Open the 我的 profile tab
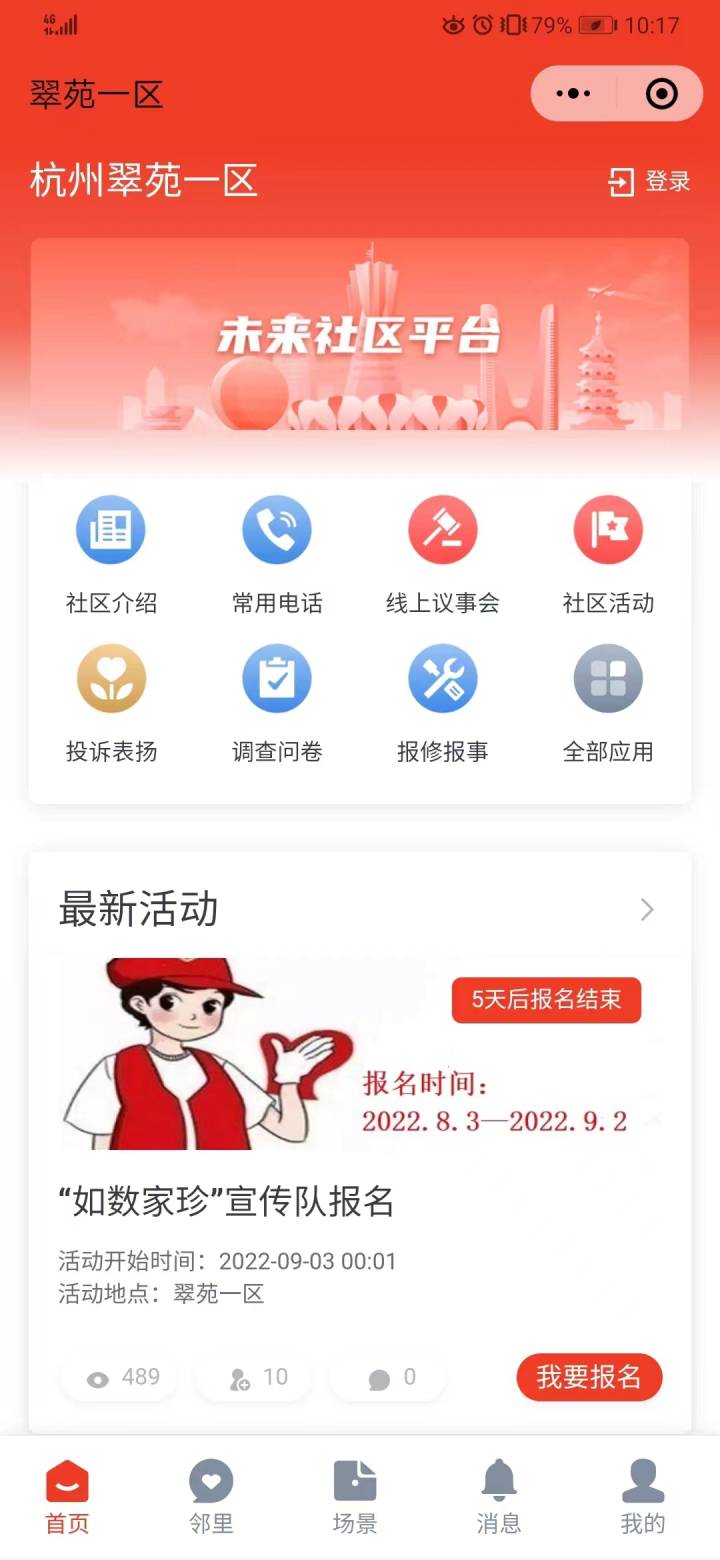Screen dimensions: 720x1560 tap(642, 1495)
